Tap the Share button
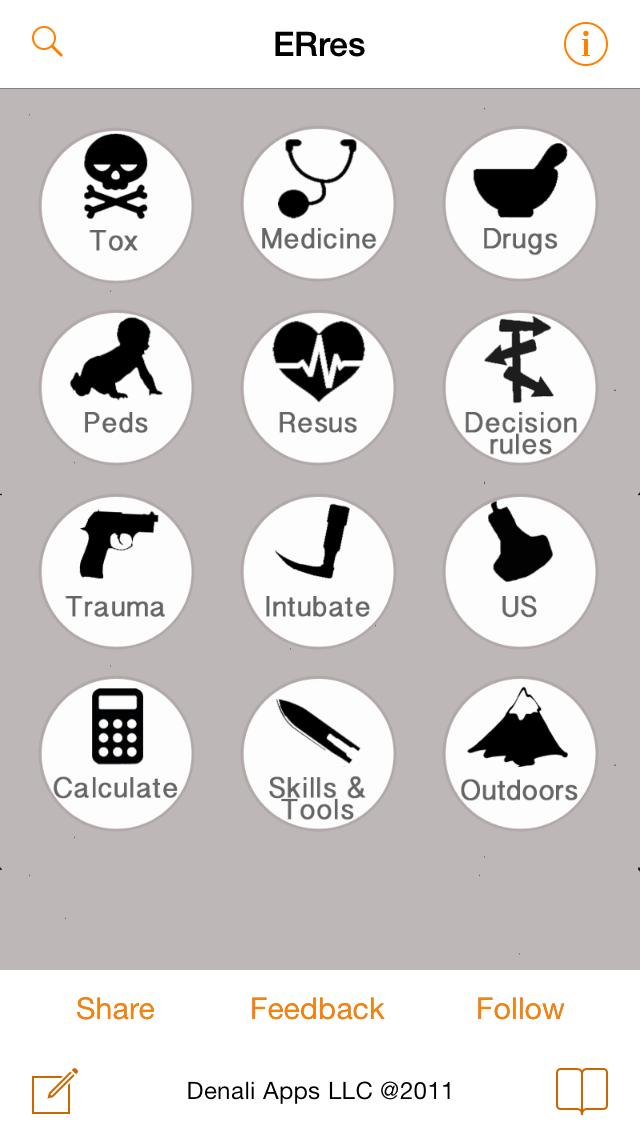The height and width of the screenshot is (1136, 640). 115,1008
